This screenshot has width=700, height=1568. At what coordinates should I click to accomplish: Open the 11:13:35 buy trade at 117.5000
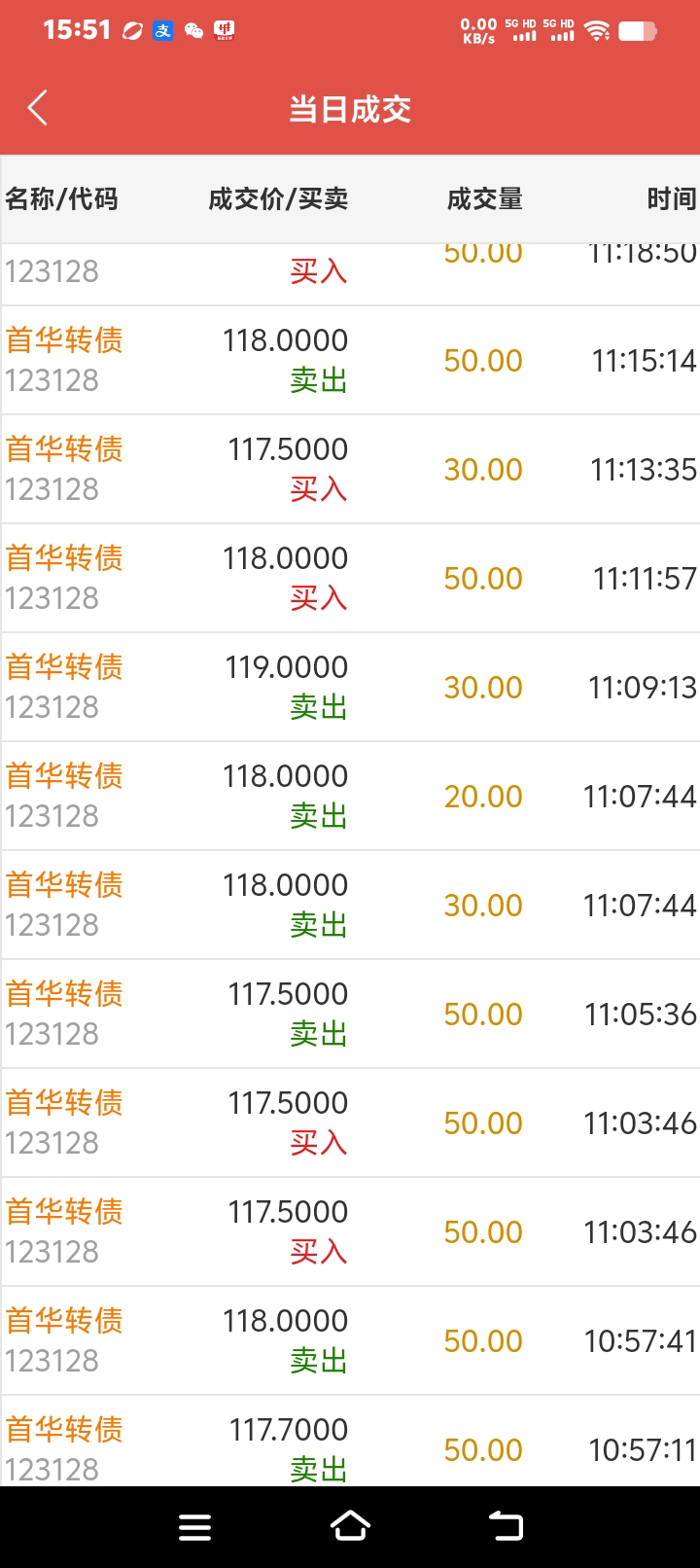point(350,469)
